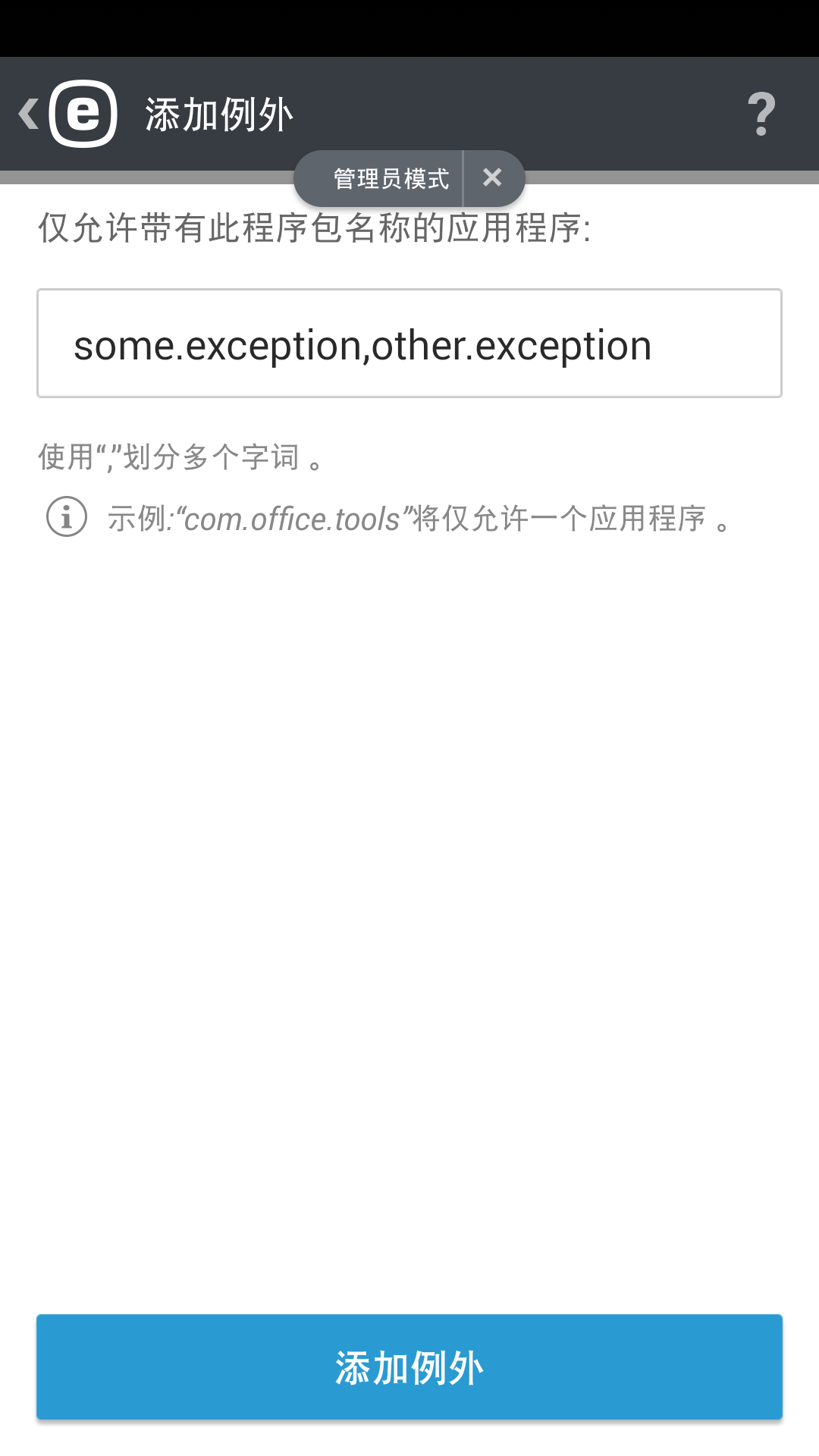Go back using the ESET logo arrow
Viewport: 819px width, 1456px height.
(67, 114)
